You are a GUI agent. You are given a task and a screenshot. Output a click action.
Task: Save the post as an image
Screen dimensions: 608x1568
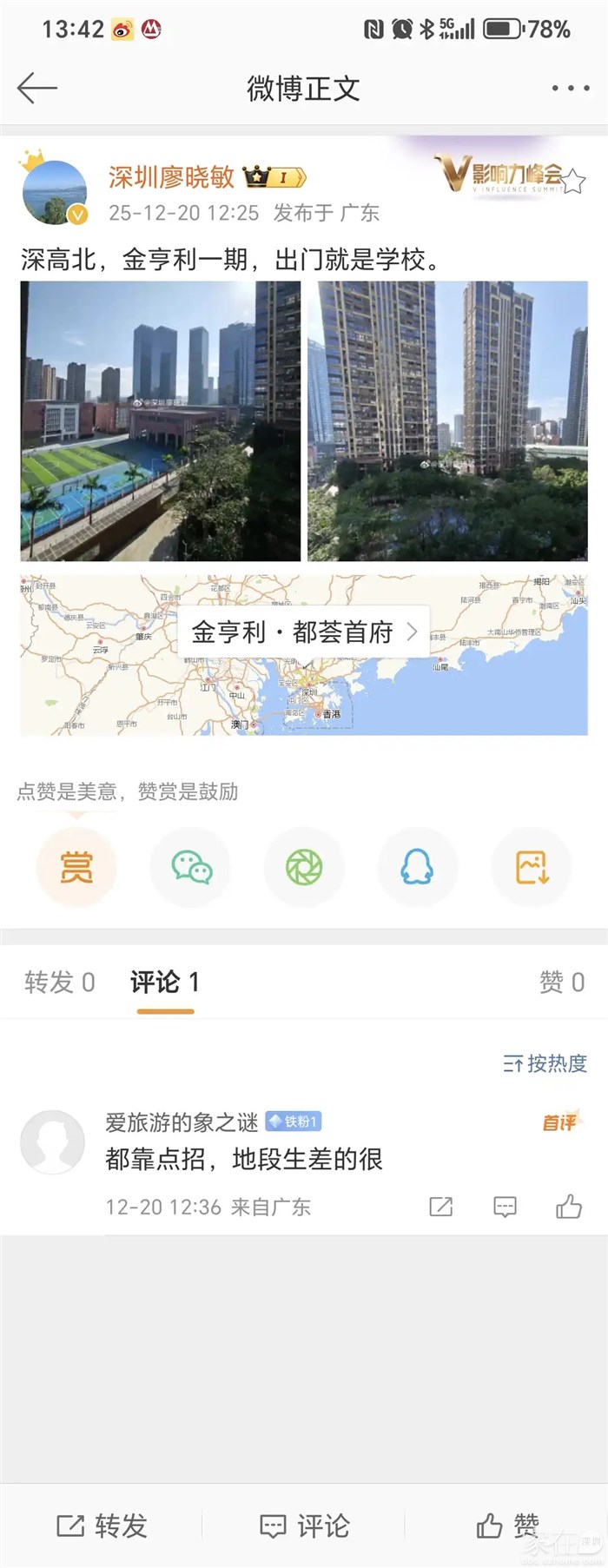coord(532,868)
